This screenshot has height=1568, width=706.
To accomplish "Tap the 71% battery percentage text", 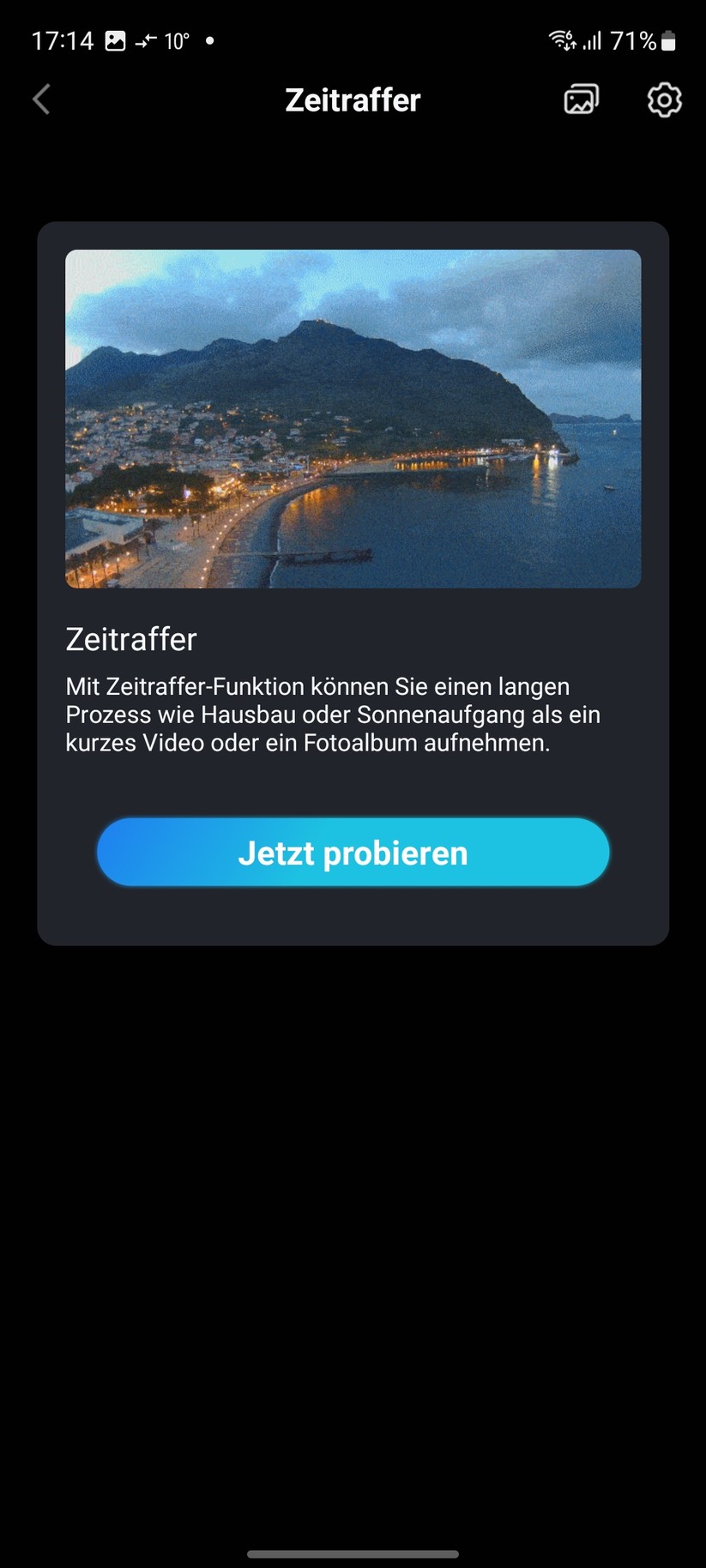I will point(632,39).
